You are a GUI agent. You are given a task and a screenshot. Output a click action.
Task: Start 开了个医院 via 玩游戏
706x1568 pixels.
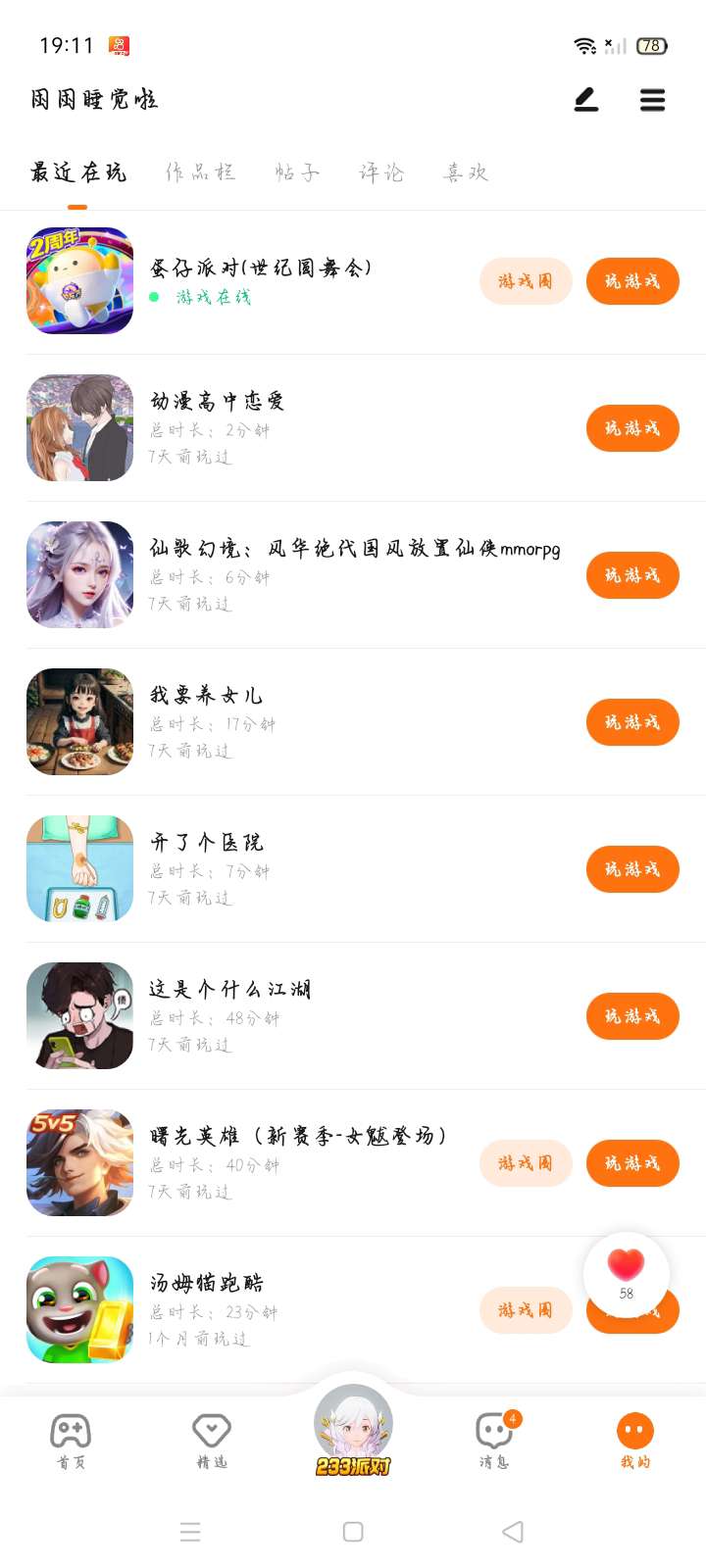coord(632,869)
